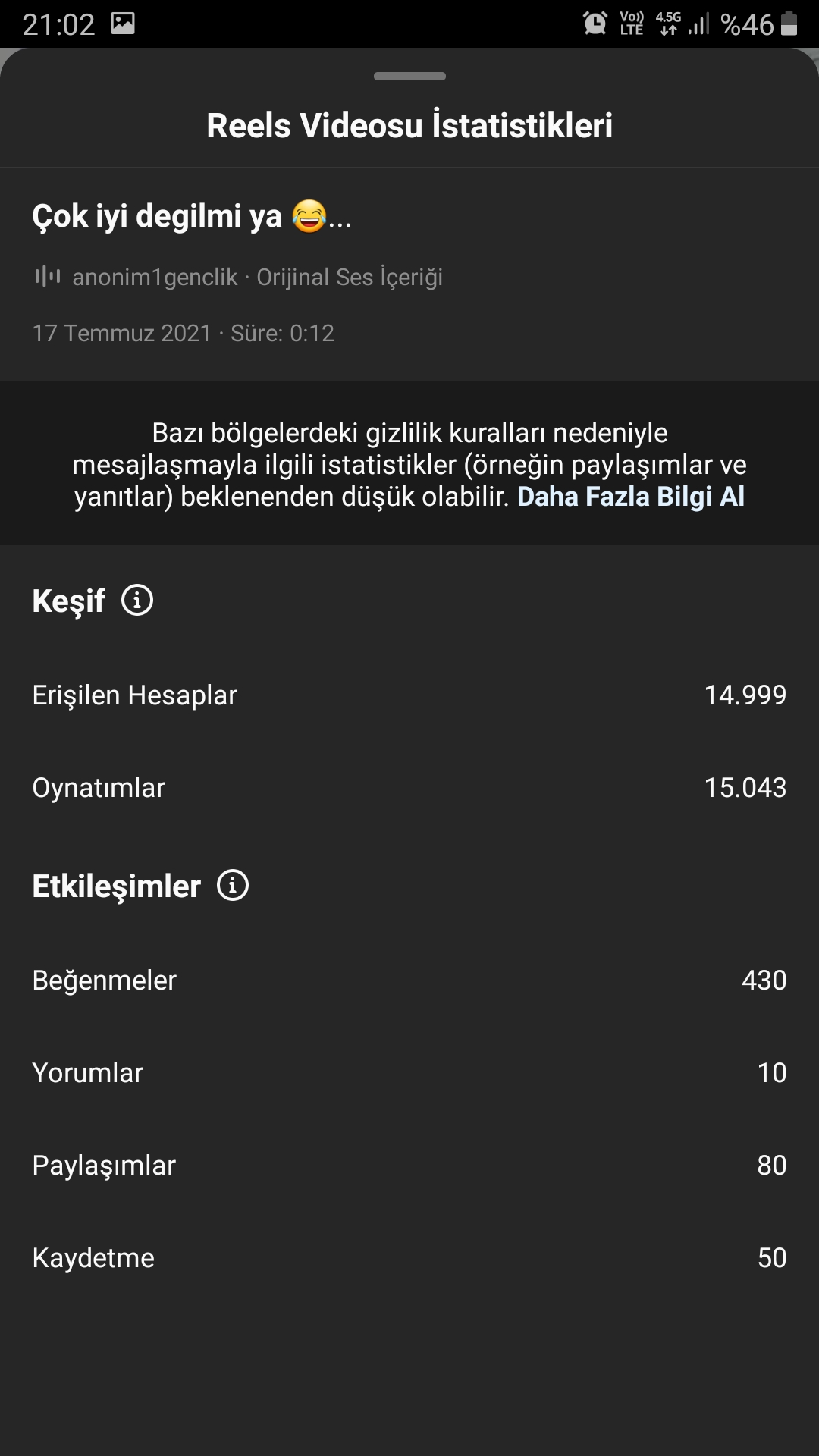Tap the info icon next to Keşif
Image resolution: width=819 pixels, height=1456 pixels.
click(x=137, y=601)
